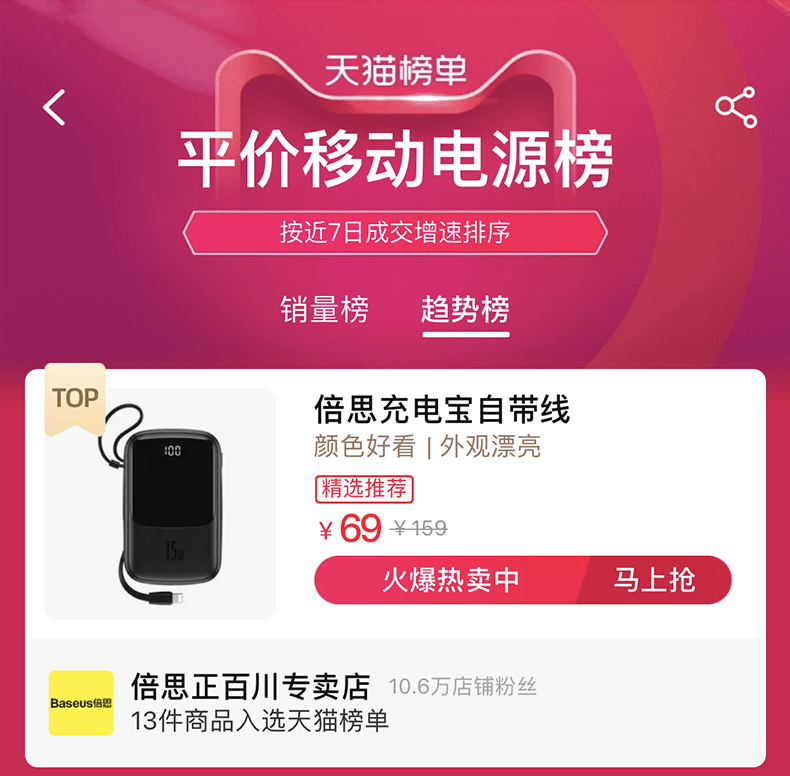Open the 倍思正百川专卖店 store row
The height and width of the screenshot is (776, 790).
click(394, 702)
